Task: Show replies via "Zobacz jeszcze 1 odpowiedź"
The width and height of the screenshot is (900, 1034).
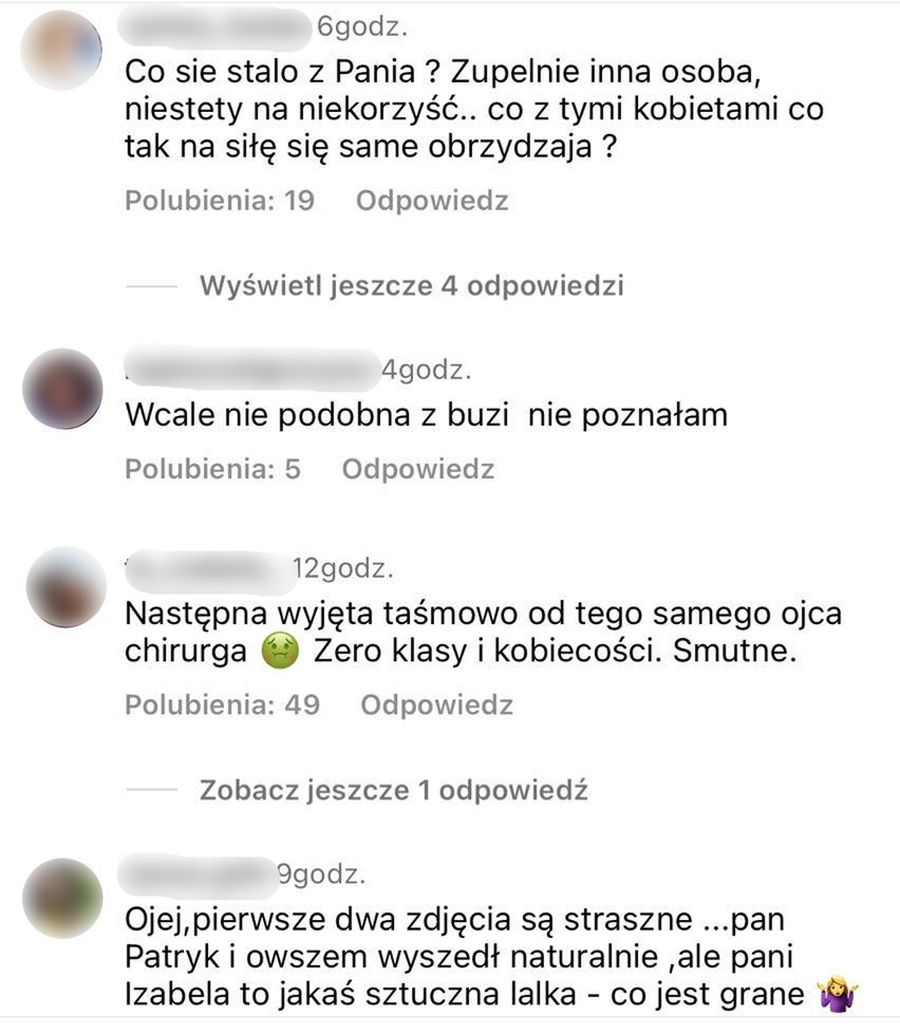Action: click(393, 791)
